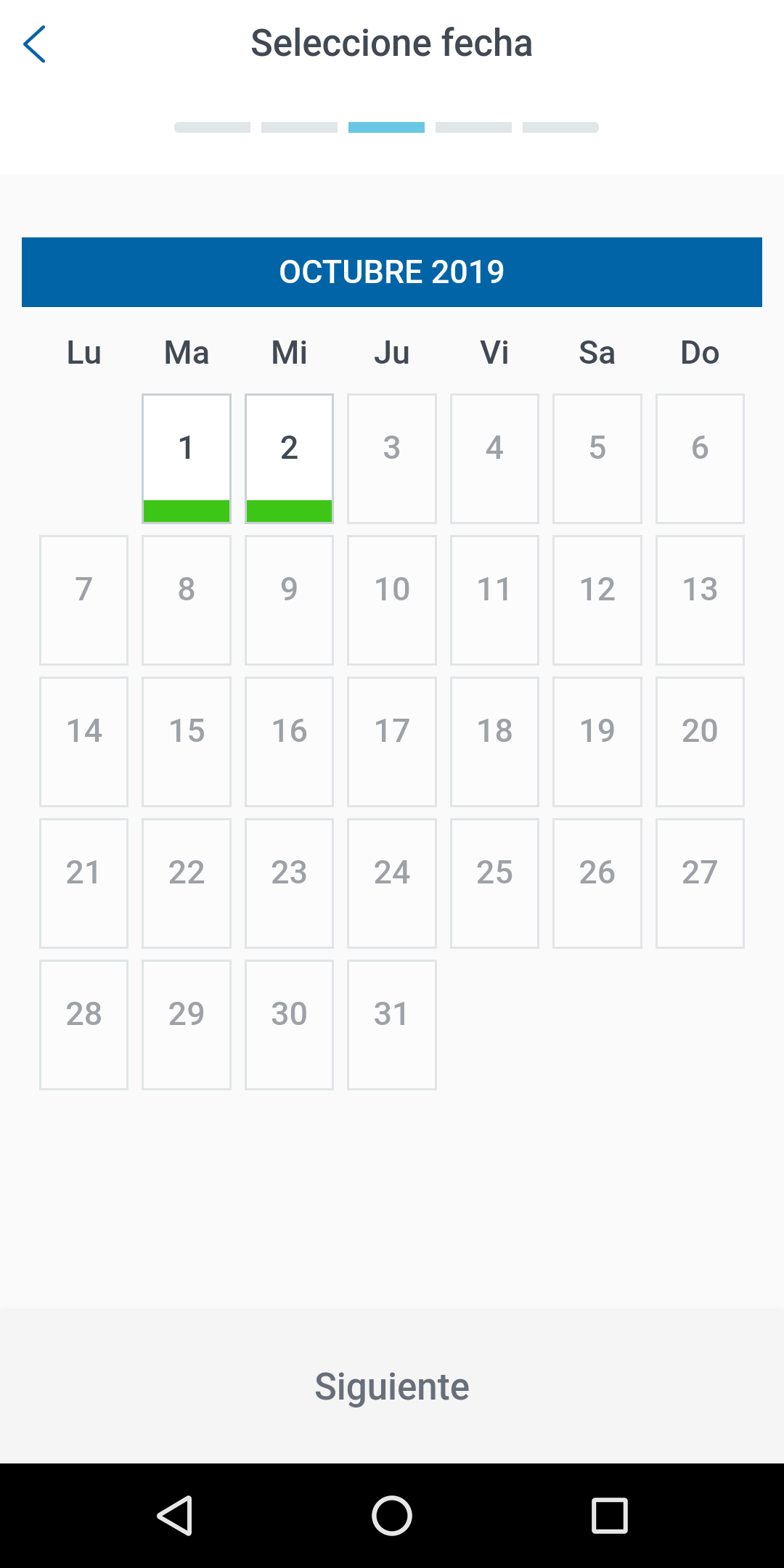Pick day 10 in the calendar
Screen dimensions: 784x1568
392,600
